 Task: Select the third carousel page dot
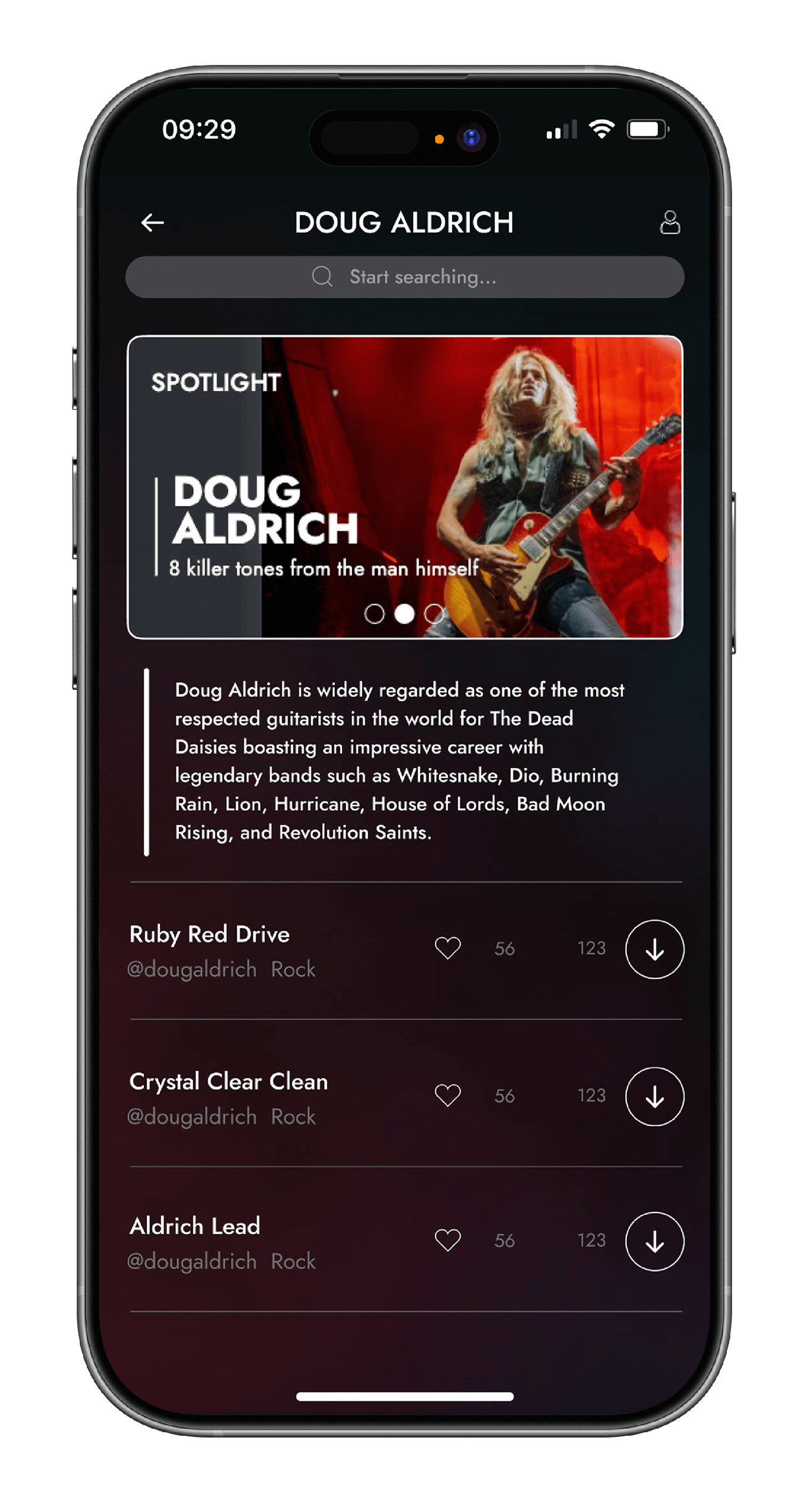pos(434,614)
